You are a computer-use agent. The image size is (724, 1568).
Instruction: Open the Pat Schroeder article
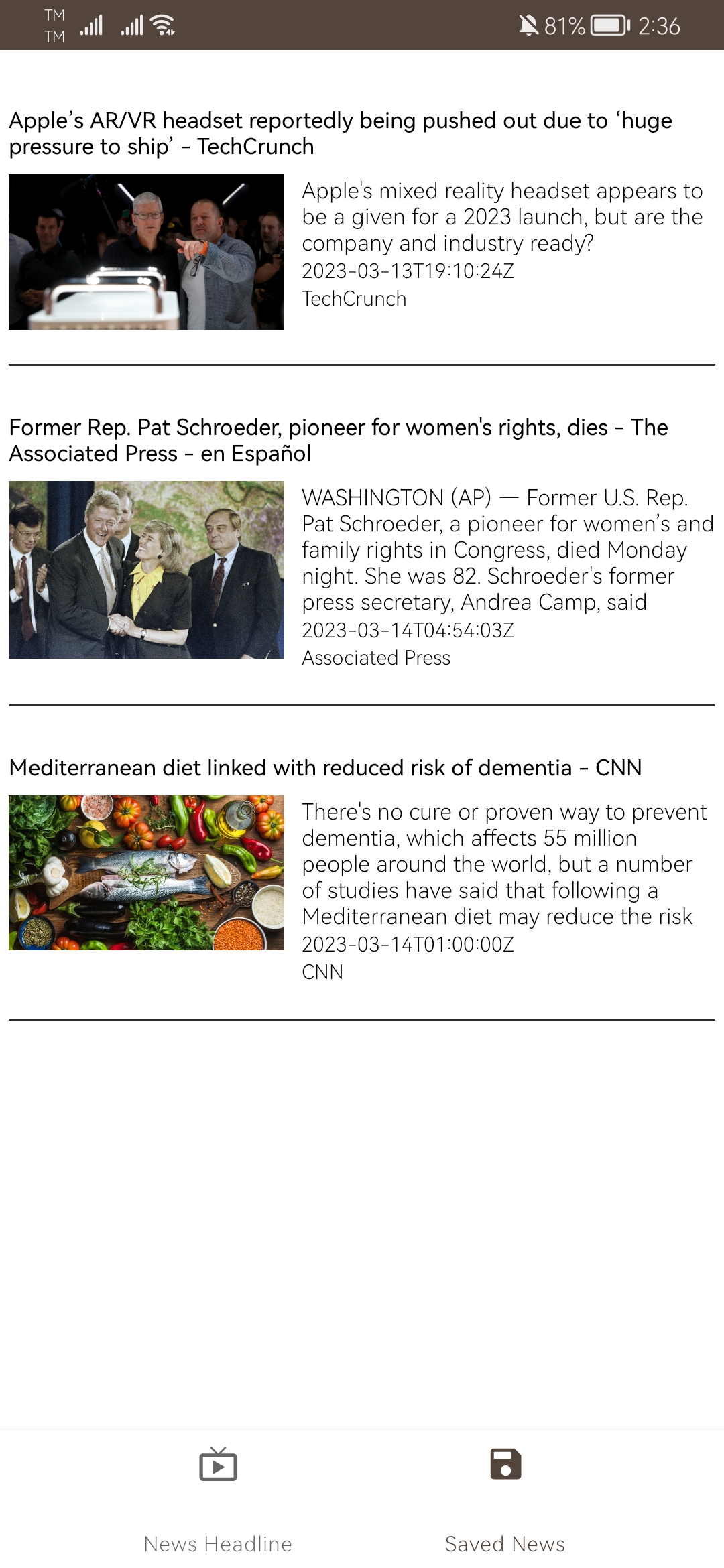tap(339, 440)
